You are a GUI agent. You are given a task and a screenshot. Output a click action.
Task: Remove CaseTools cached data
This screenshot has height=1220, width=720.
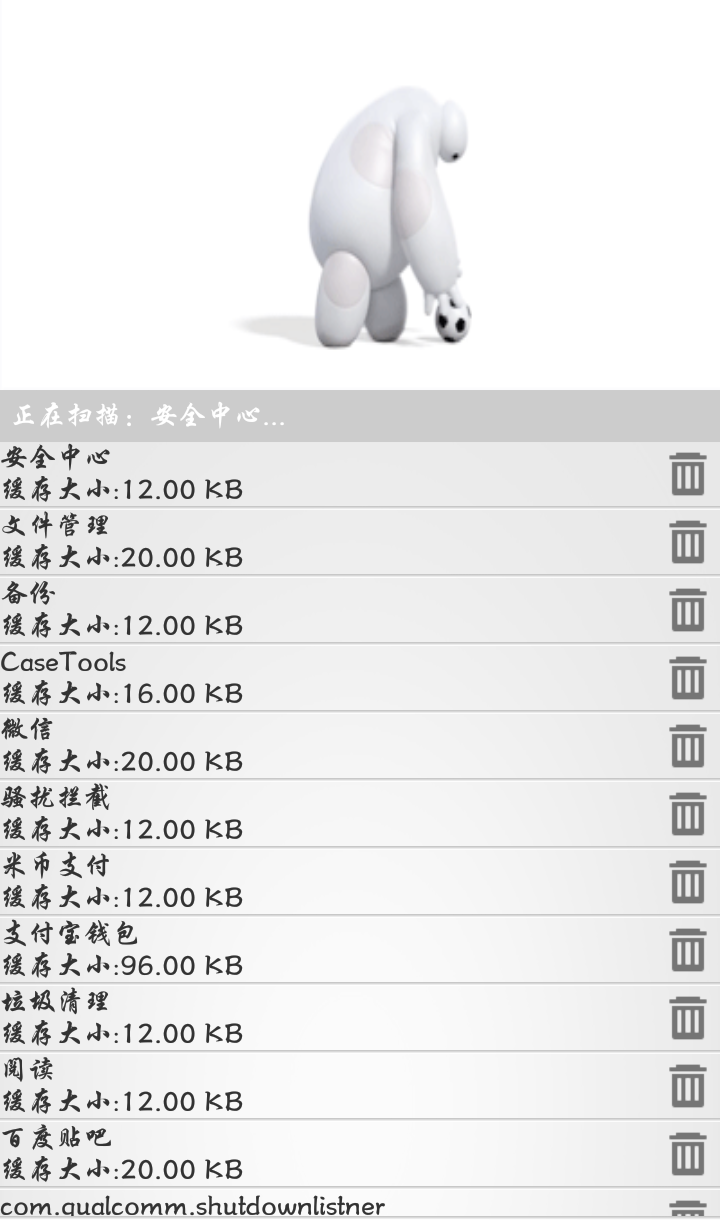point(687,678)
